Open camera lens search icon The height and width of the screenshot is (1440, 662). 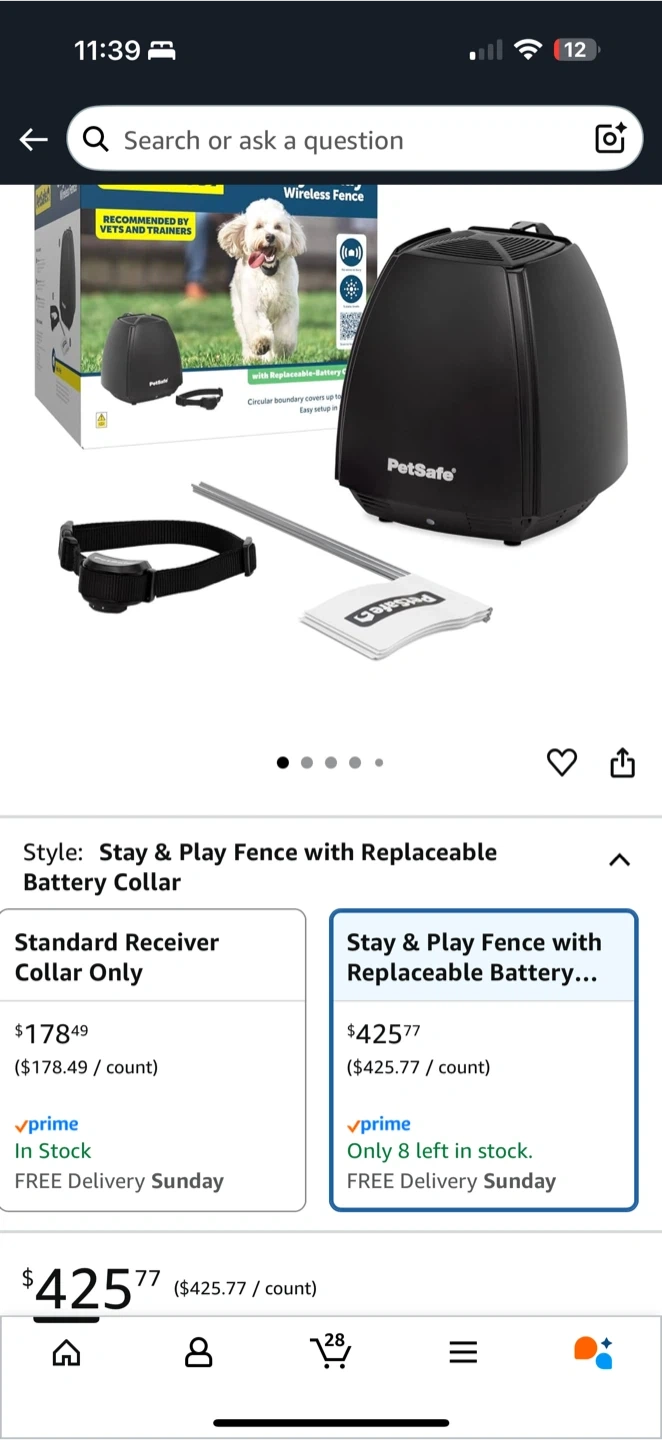point(610,139)
